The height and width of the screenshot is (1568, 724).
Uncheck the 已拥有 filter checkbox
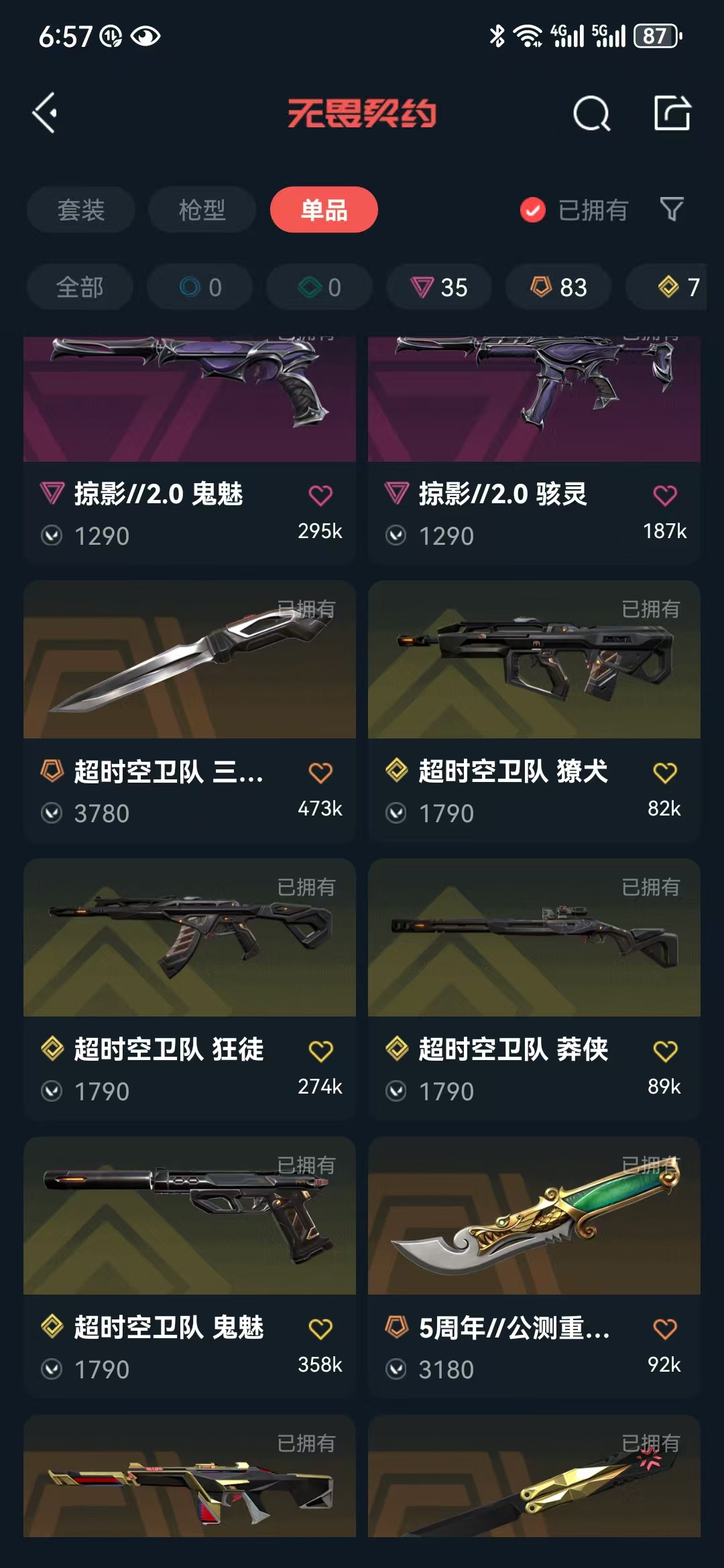533,210
